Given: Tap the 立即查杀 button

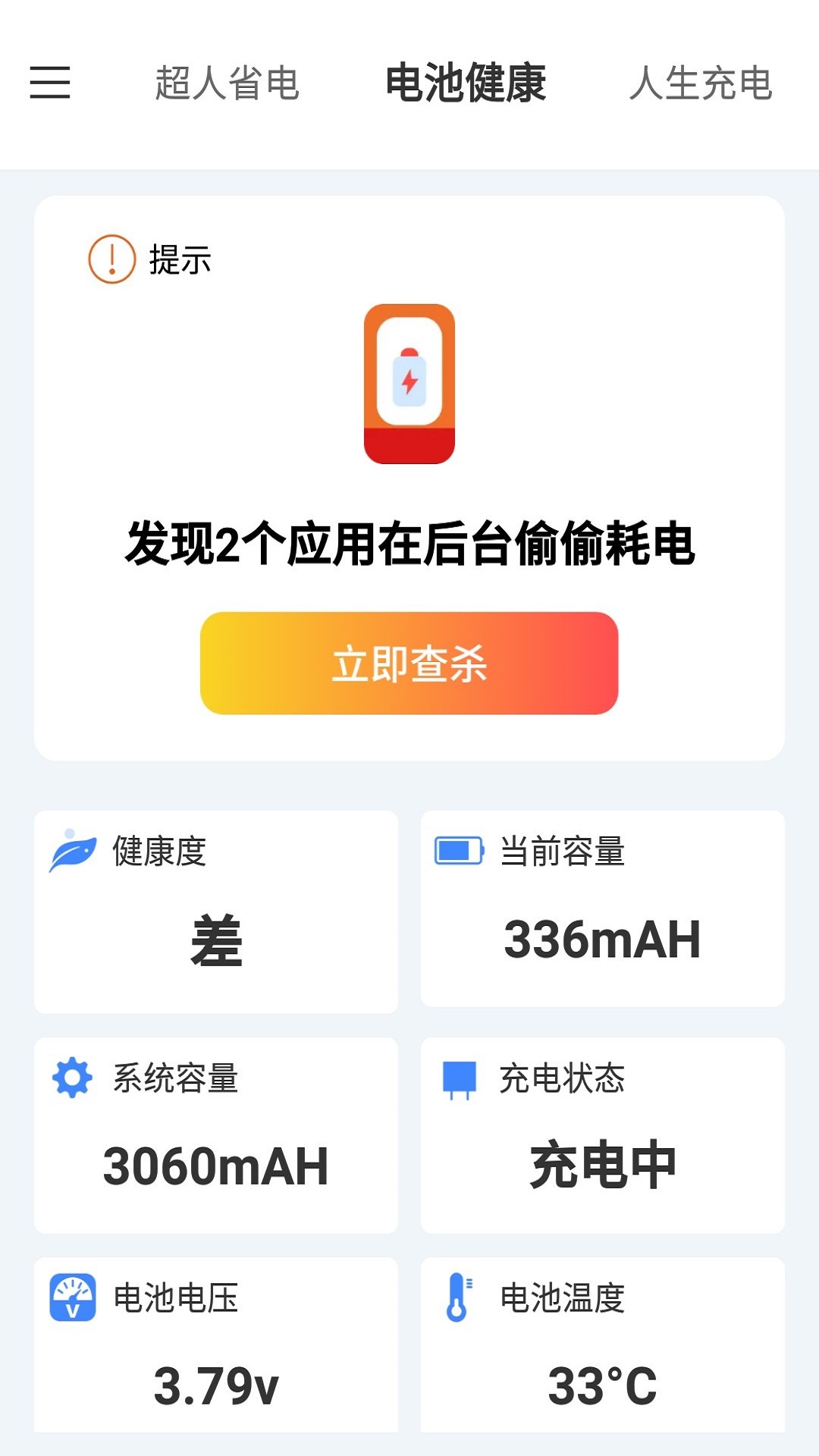Looking at the screenshot, I should point(409,663).
